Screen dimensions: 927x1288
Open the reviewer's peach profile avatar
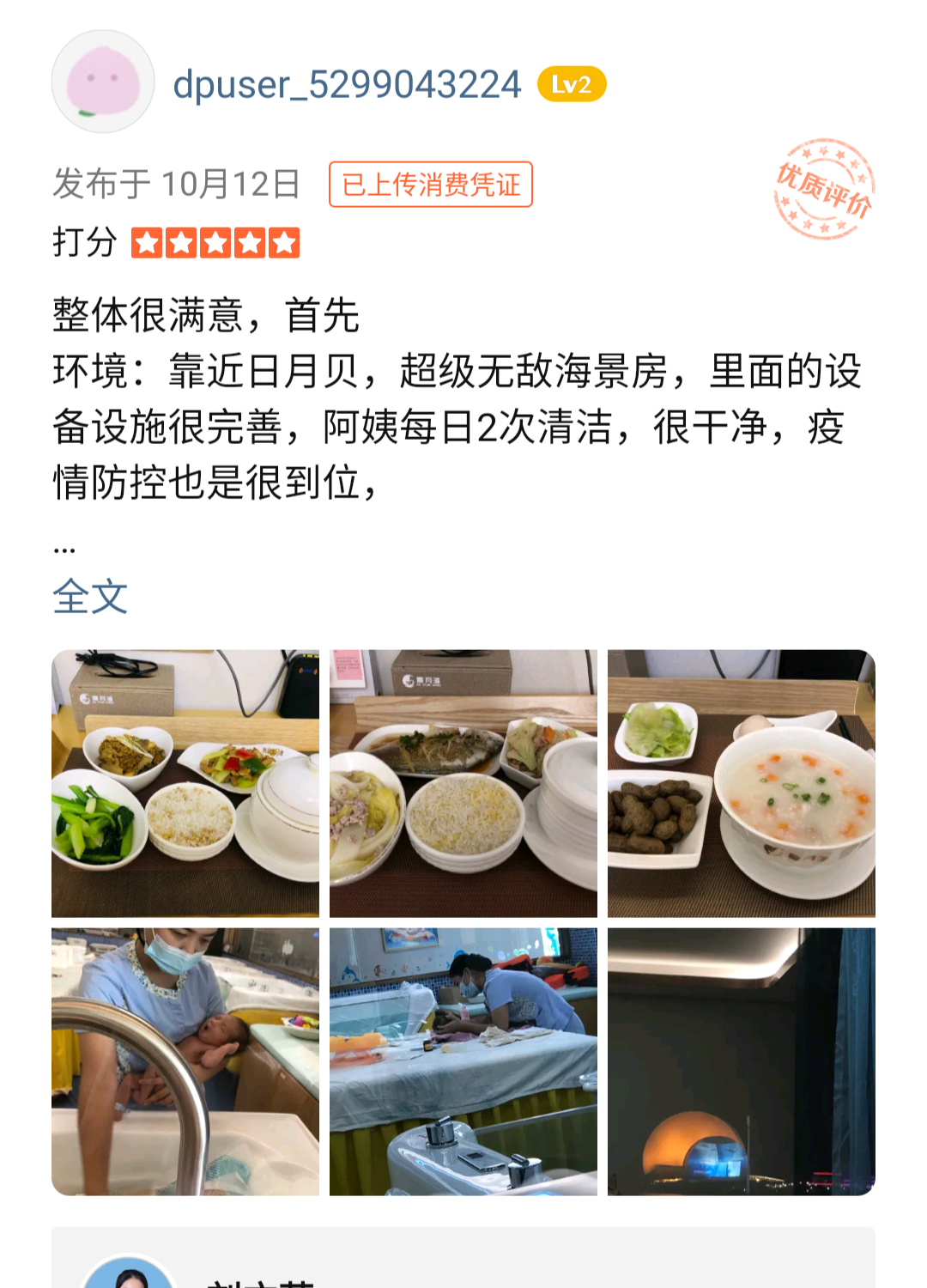point(103,82)
